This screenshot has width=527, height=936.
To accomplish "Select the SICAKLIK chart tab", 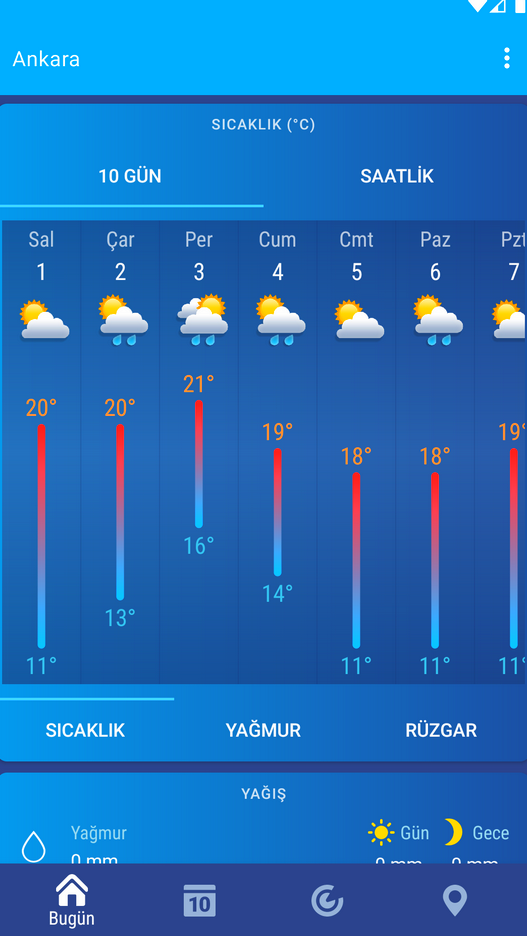I will (x=85, y=731).
